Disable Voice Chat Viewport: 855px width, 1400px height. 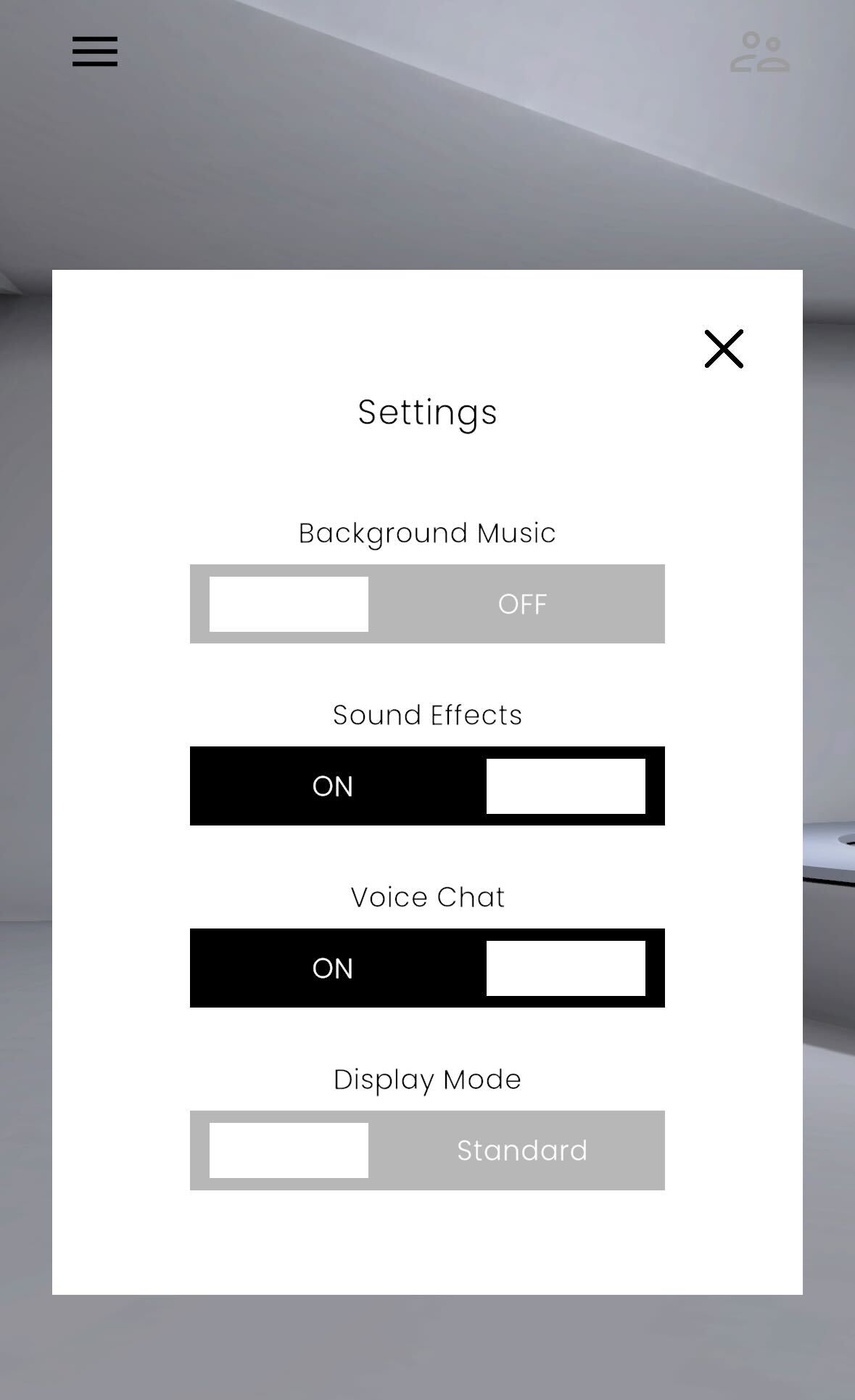[427, 968]
